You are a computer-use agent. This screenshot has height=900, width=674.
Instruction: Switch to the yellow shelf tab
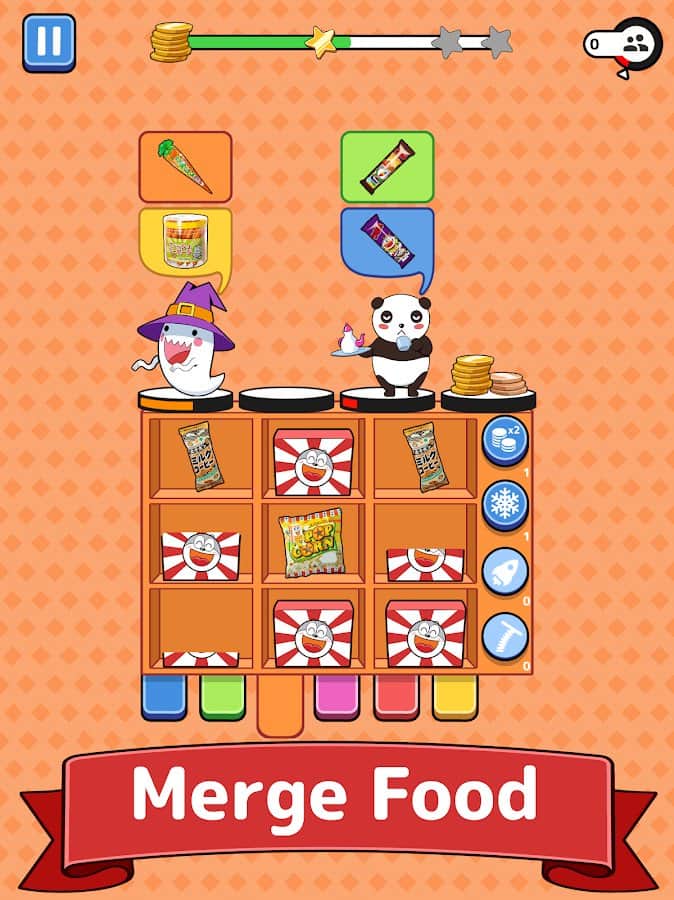pyautogui.click(x=455, y=696)
